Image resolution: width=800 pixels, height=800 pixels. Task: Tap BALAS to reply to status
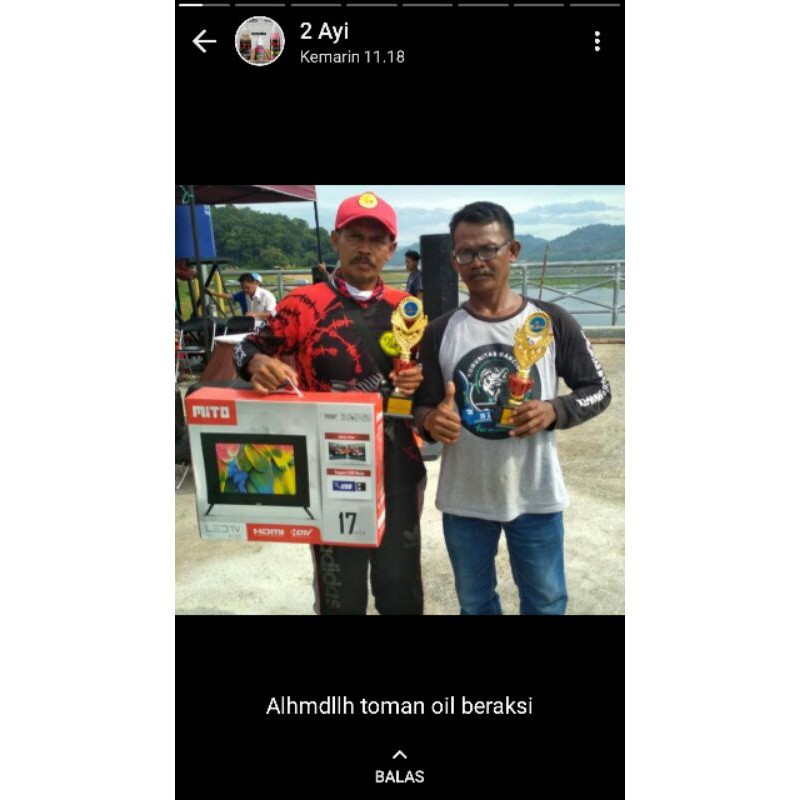point(400,768)
